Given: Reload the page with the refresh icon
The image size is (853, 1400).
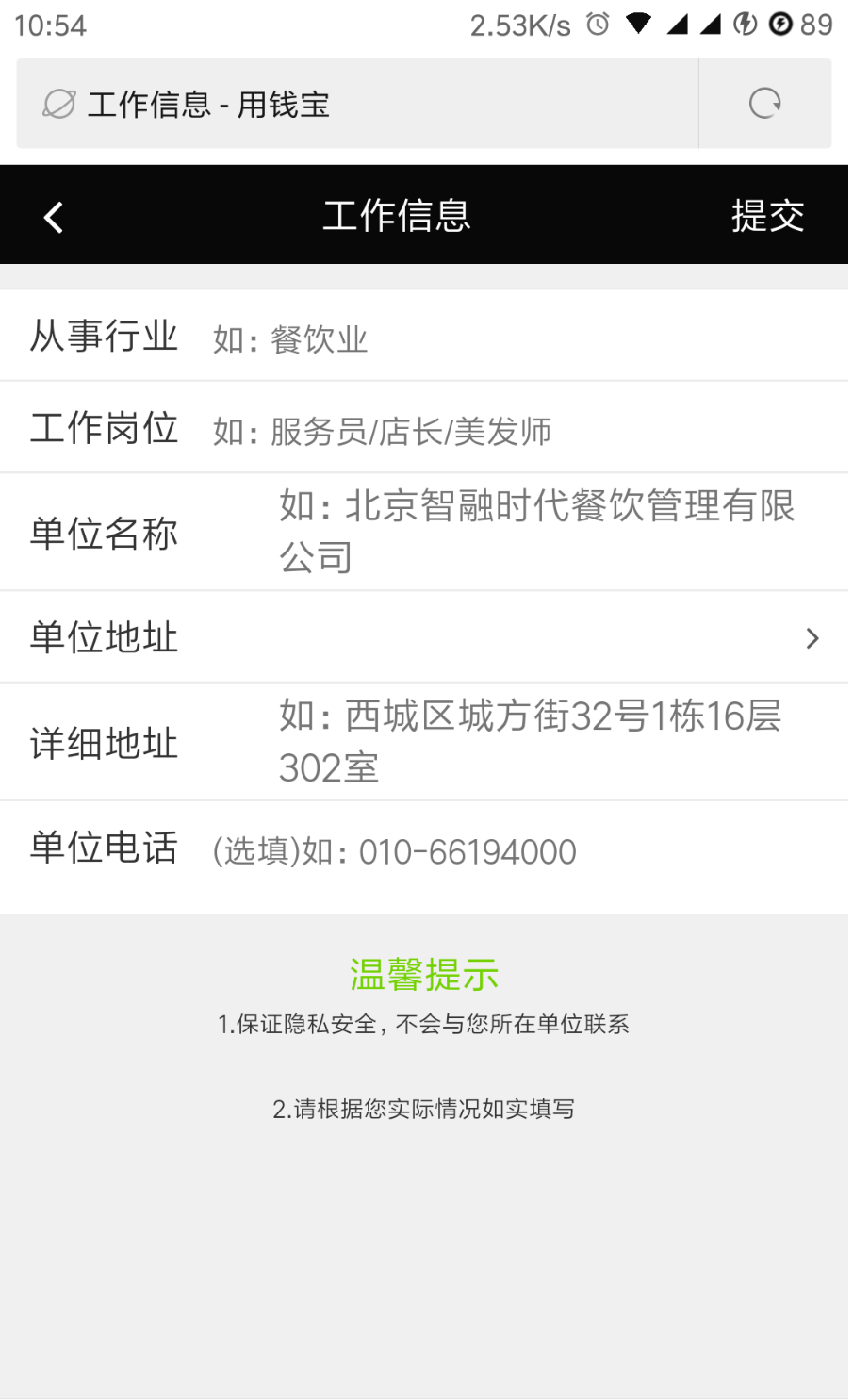Looking at the screenshot, I should (764, 104).
